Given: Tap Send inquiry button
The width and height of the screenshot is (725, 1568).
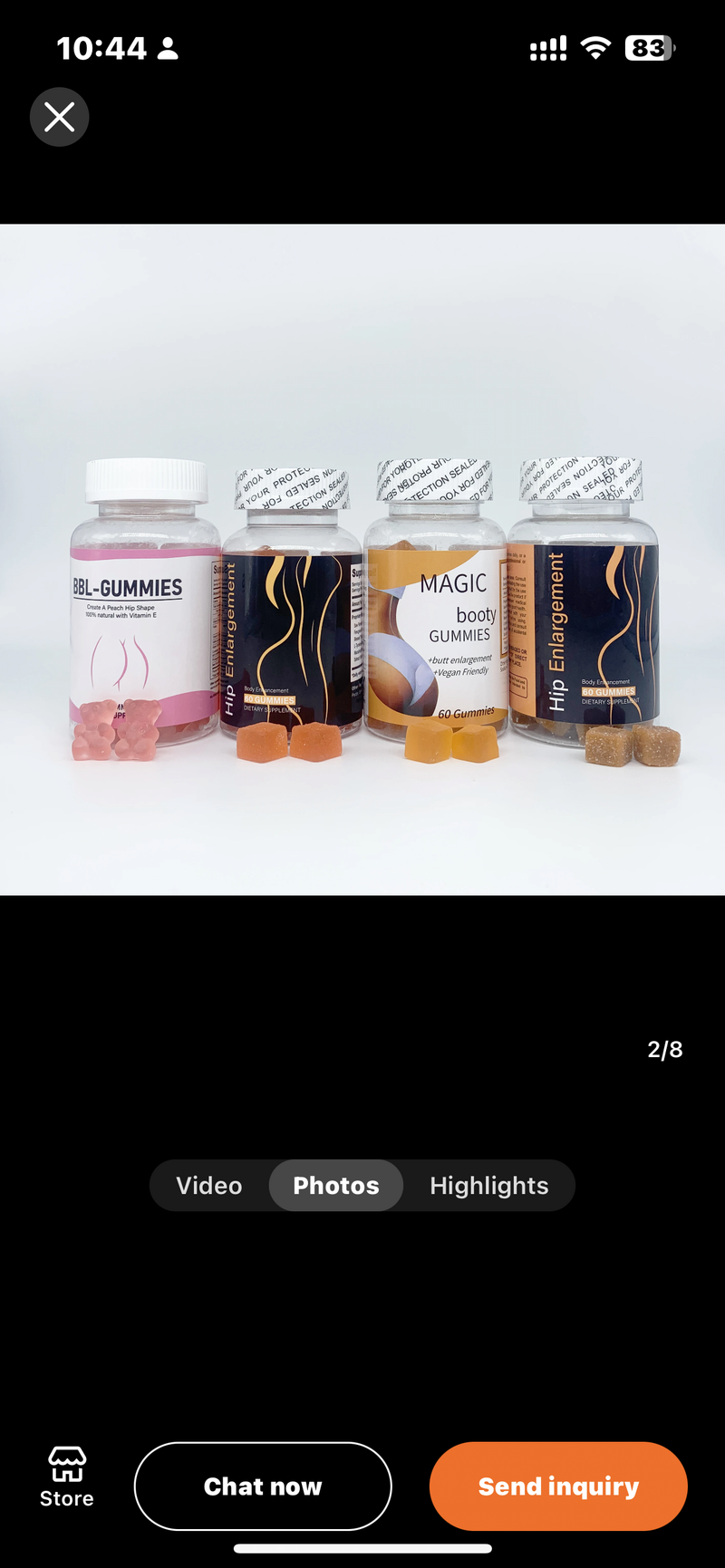Looking at the screenshot, I should (558, 1486).
